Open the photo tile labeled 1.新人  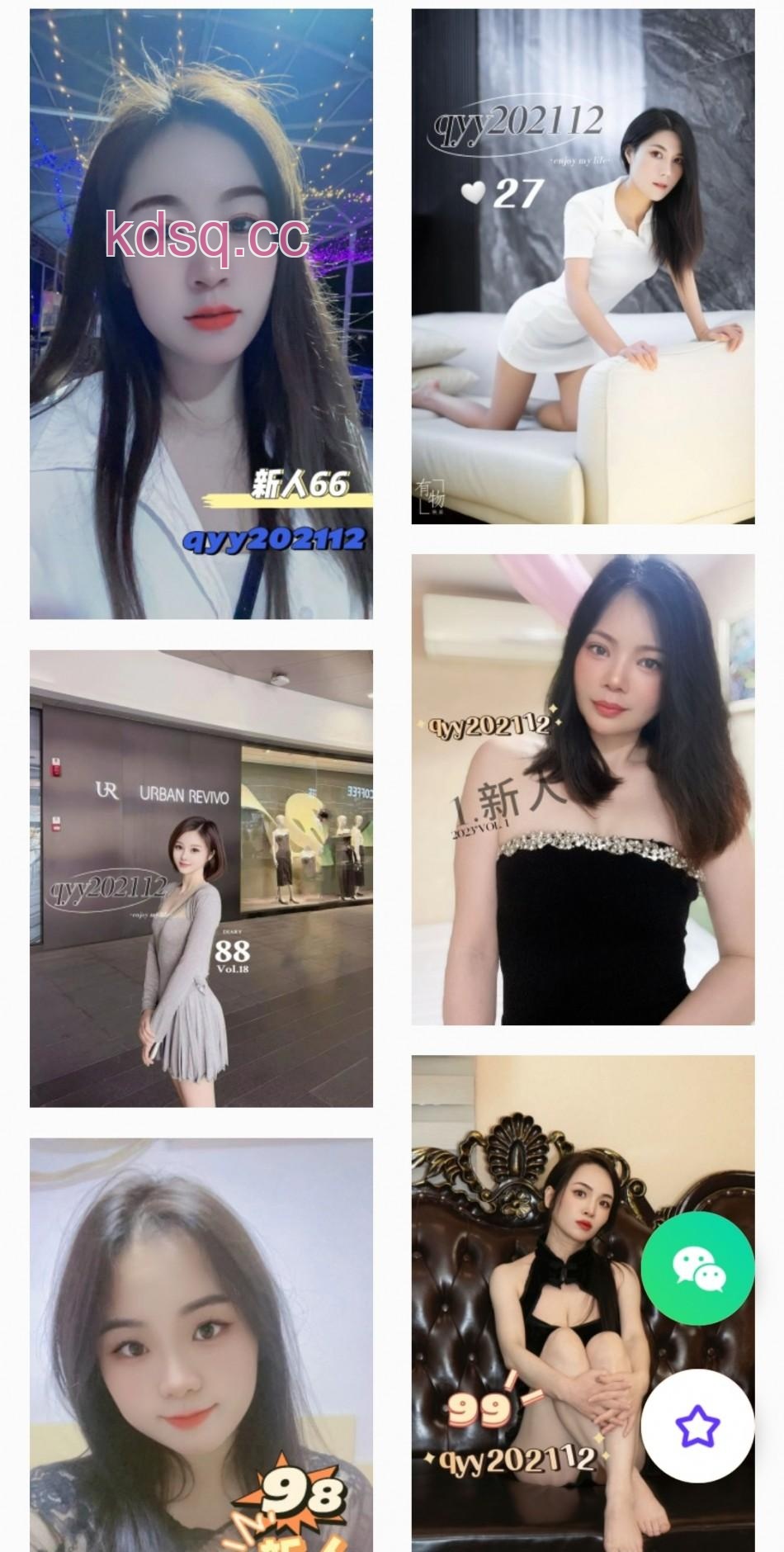click(x=583, y=788)
